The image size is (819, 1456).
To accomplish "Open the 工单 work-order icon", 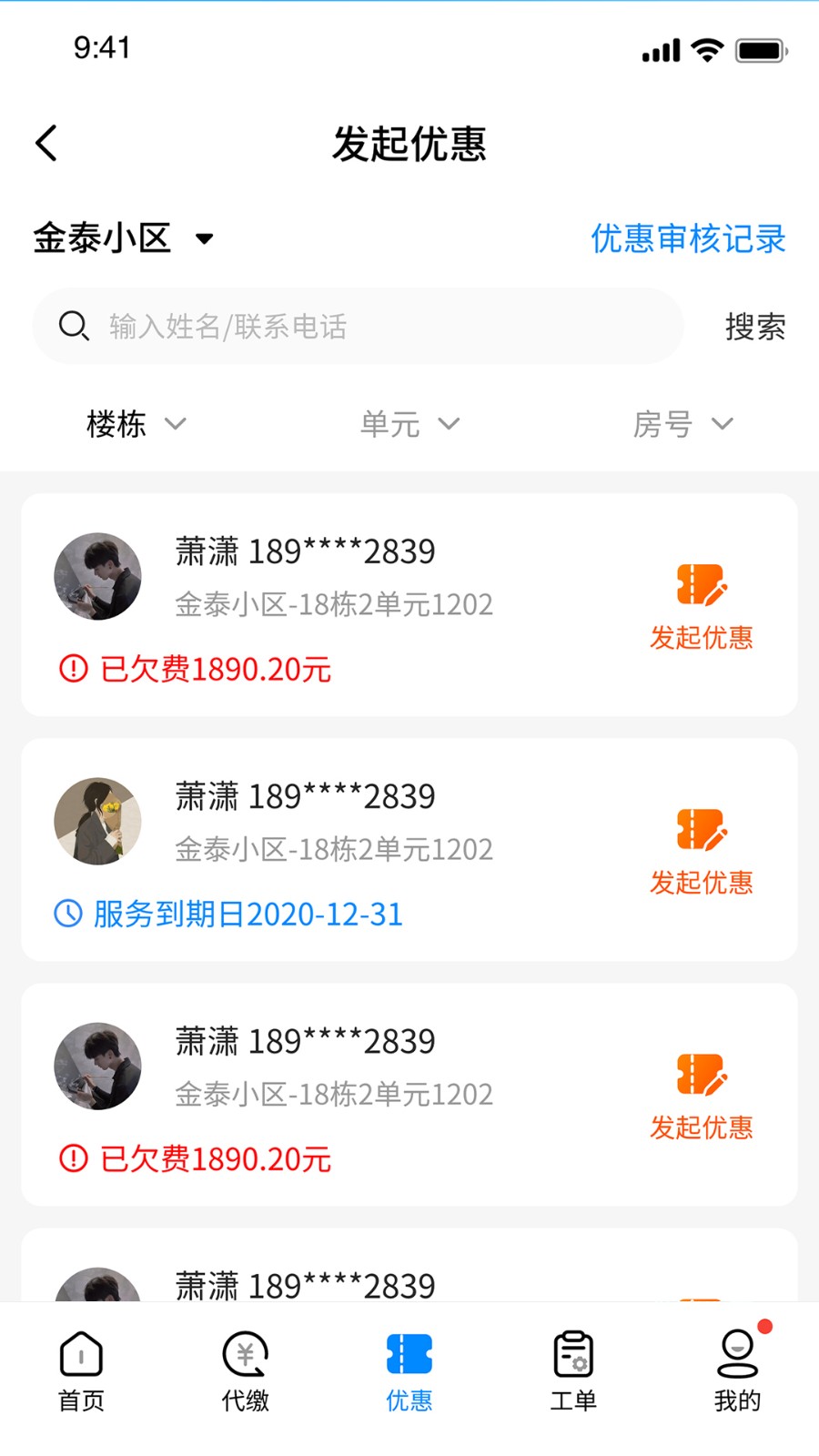I will coord(572,1355).
